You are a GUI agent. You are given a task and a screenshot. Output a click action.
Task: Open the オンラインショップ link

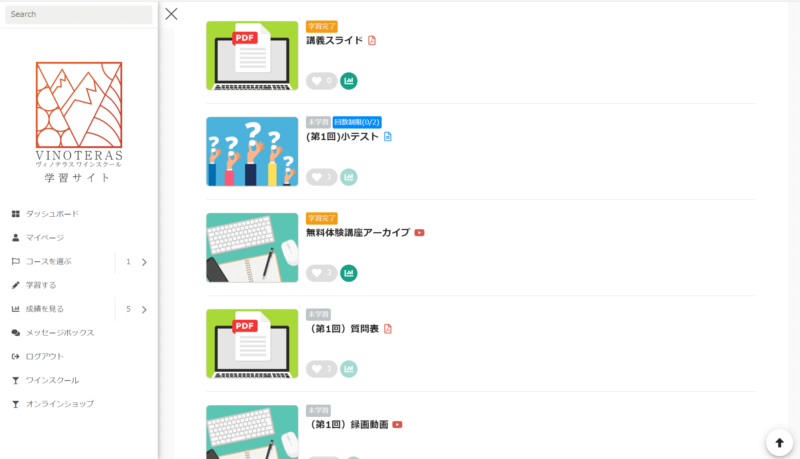(x=59, y=404)
